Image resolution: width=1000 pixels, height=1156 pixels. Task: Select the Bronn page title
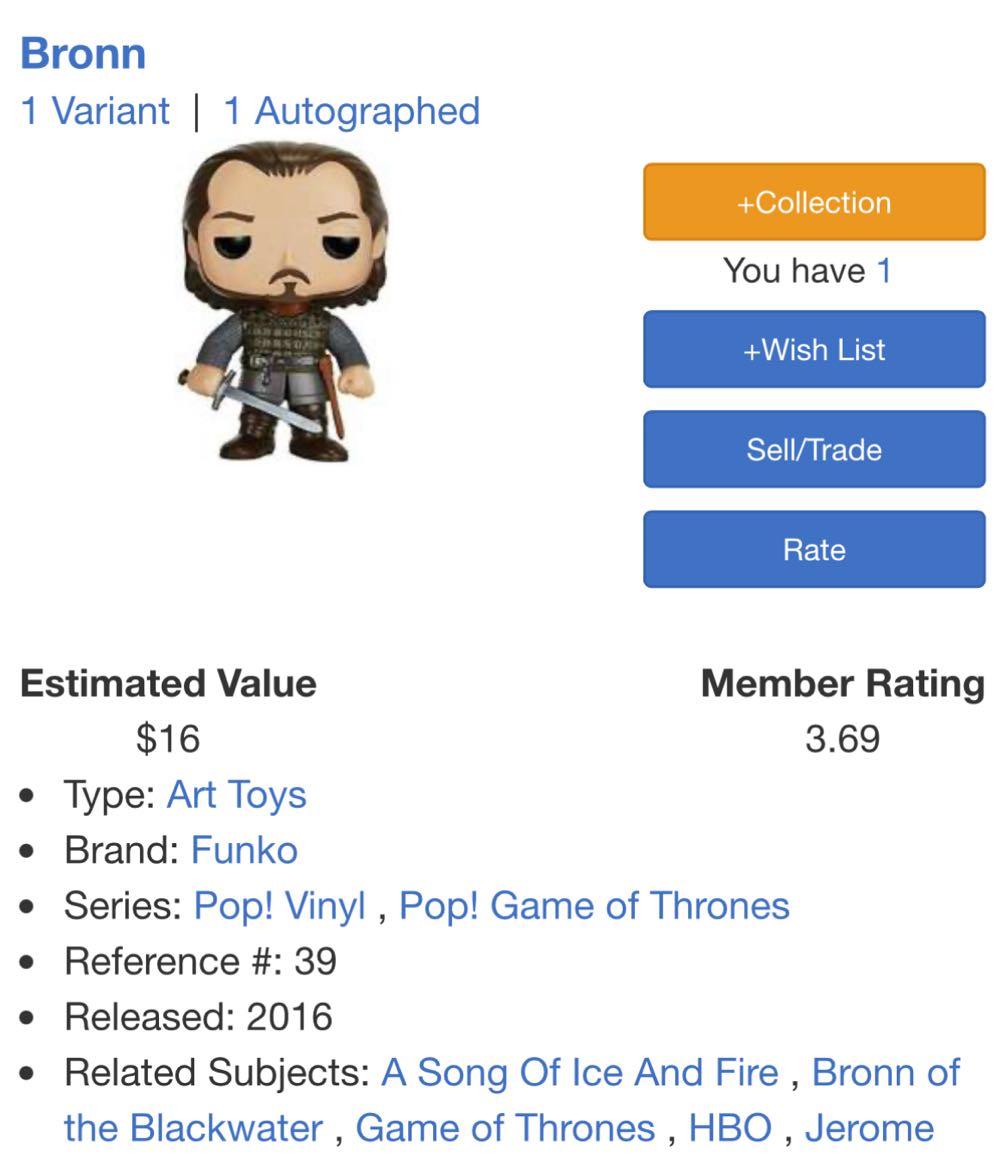(x=84, y=55)
